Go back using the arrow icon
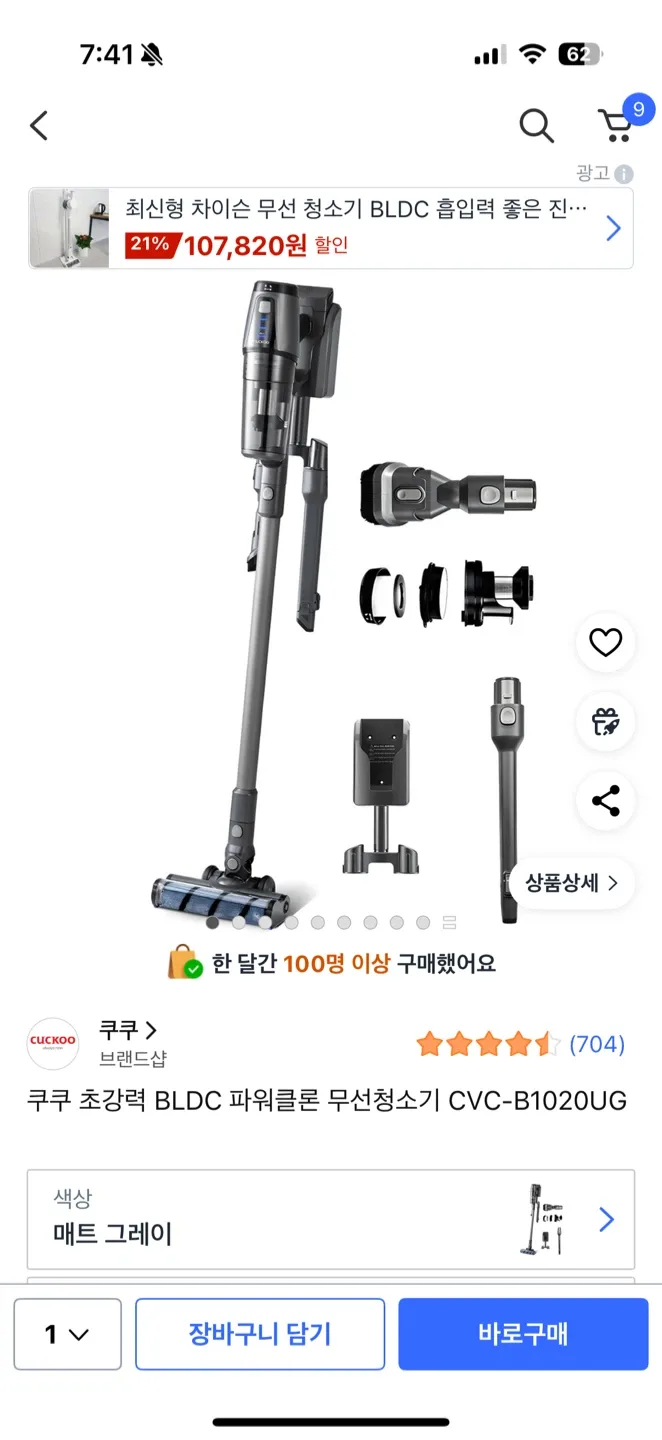The image size is (662, 1440). [x=39, y=126]
